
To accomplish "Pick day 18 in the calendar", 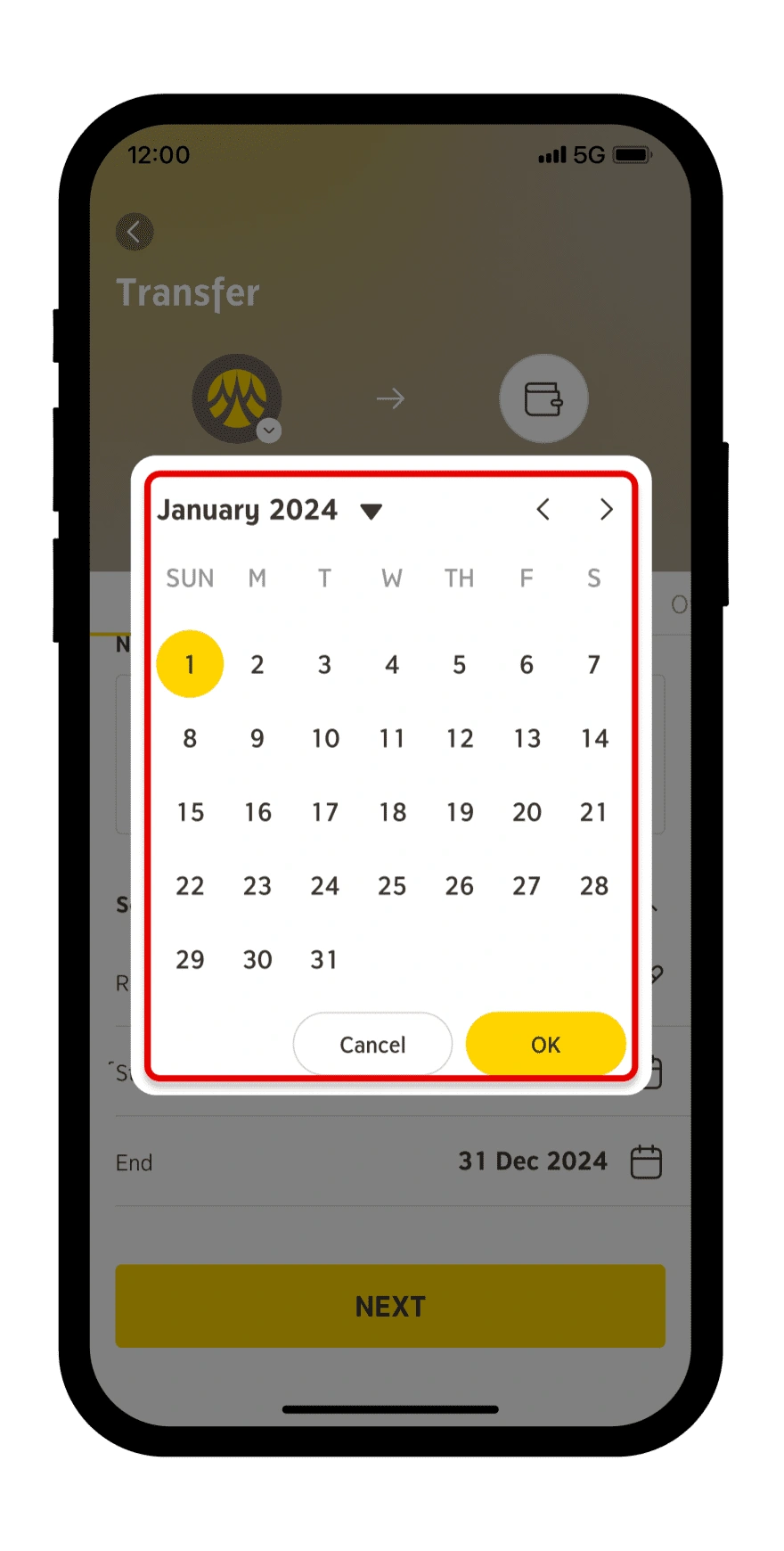I will point(392,812).
